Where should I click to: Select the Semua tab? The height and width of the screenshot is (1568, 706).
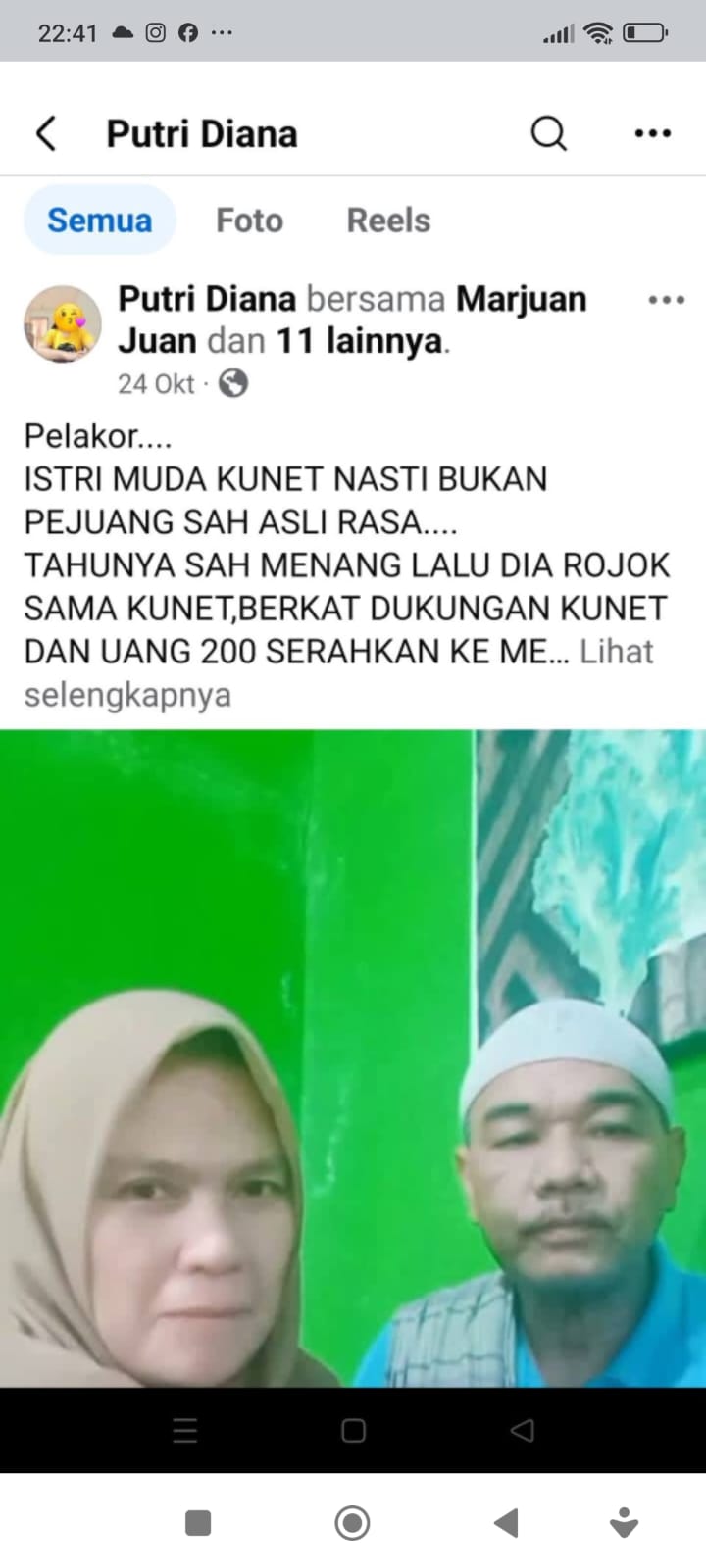point(99,220)
